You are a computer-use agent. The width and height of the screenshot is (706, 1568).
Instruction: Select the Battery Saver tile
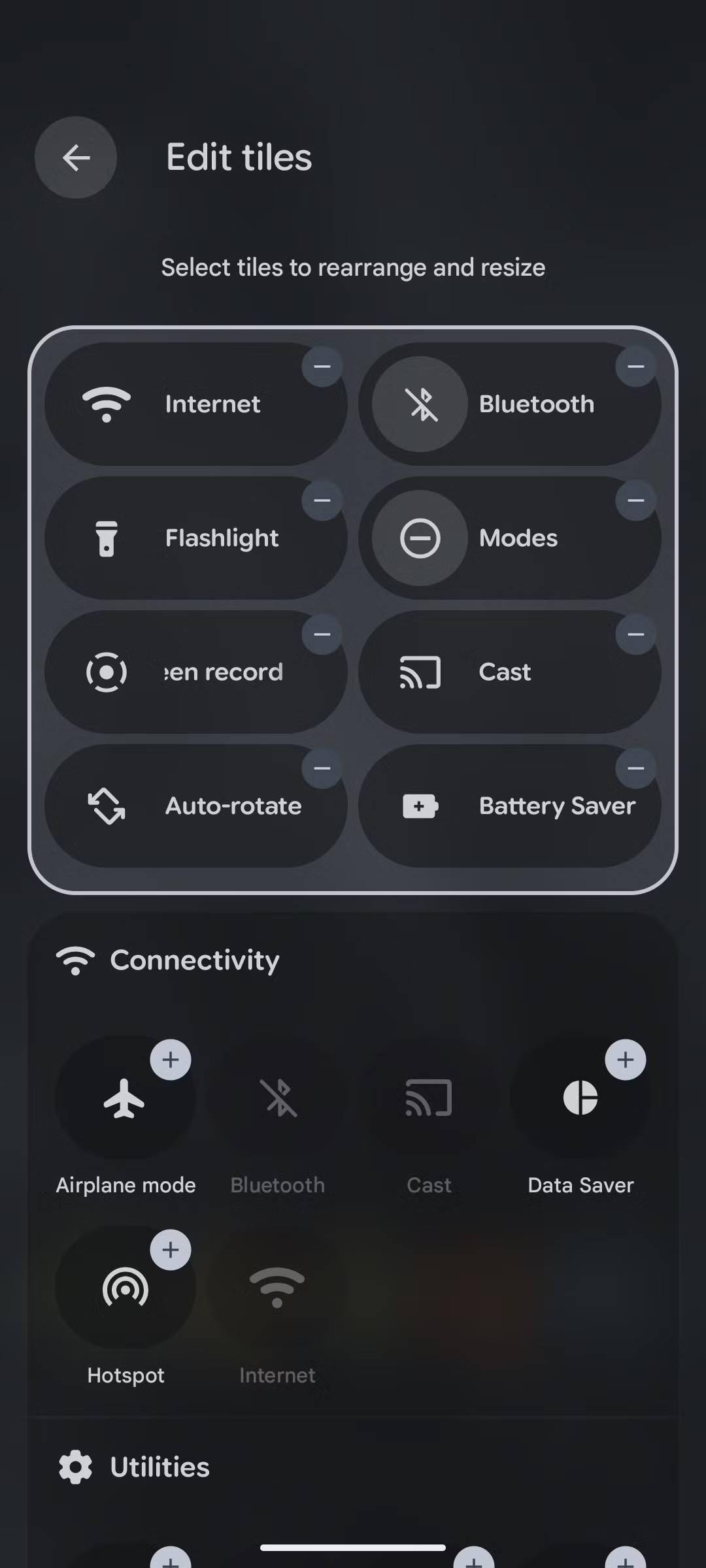(x=509, y=806)
